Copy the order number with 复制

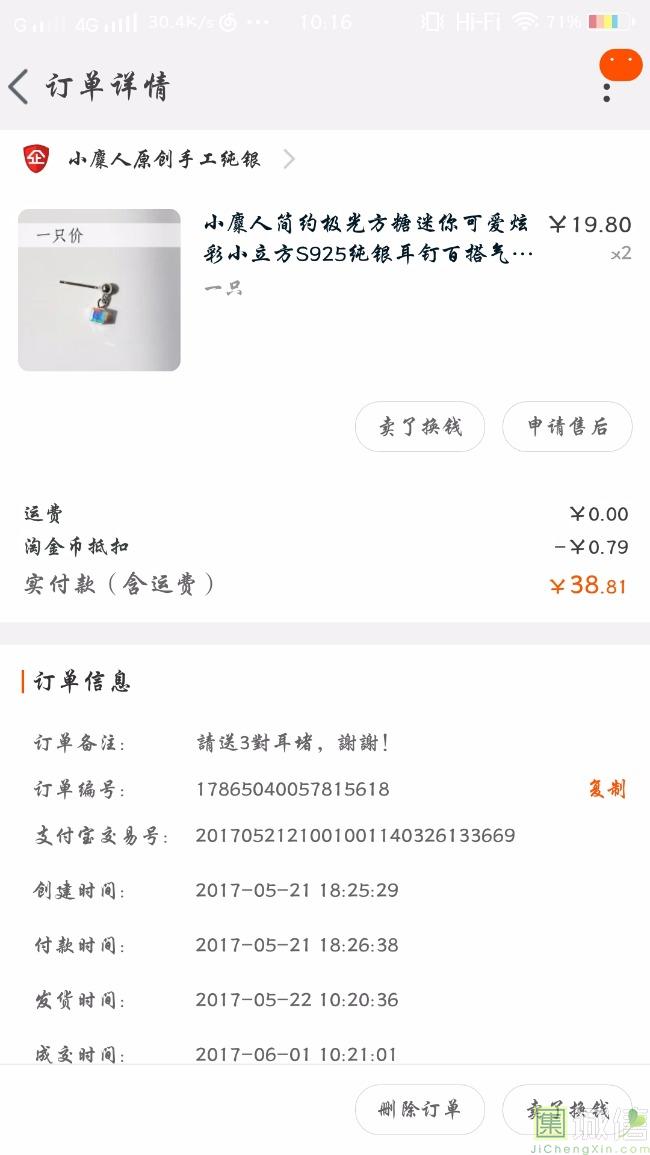click(x=607, y=789)
